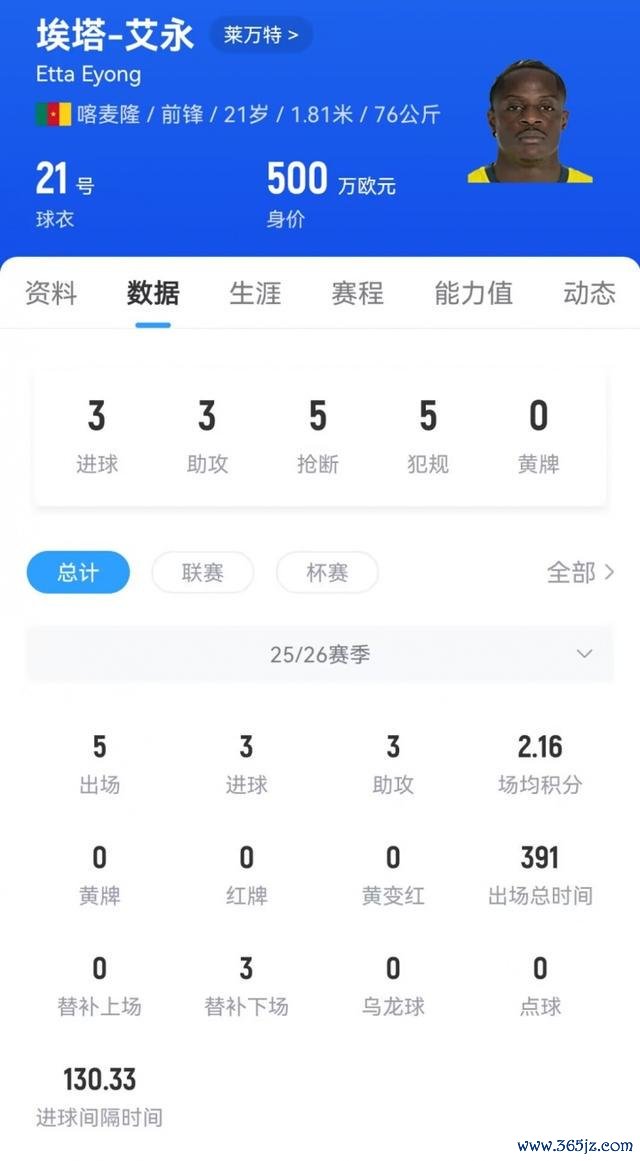The width and height of the screenshot is (640, 1161).
Task: Expand the 25/26赛季 season dropdown
Action: (x=320, y=654)
